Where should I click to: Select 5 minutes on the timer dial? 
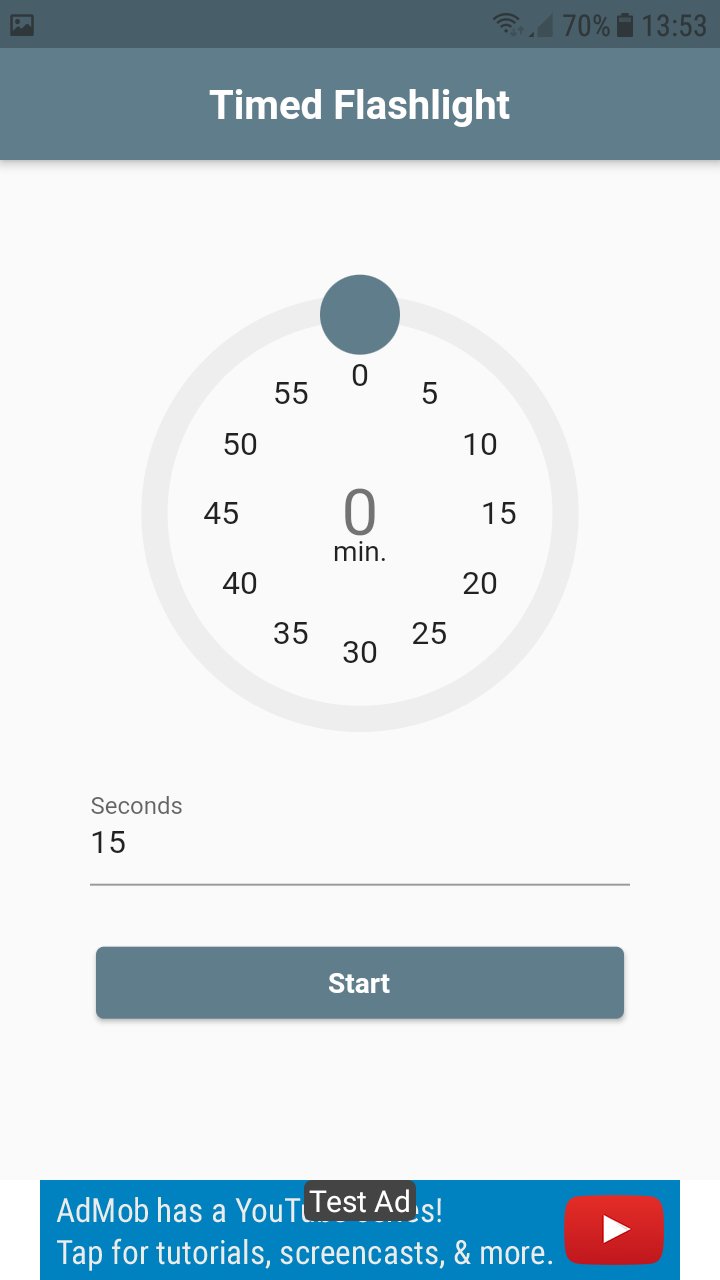[429, 393]
